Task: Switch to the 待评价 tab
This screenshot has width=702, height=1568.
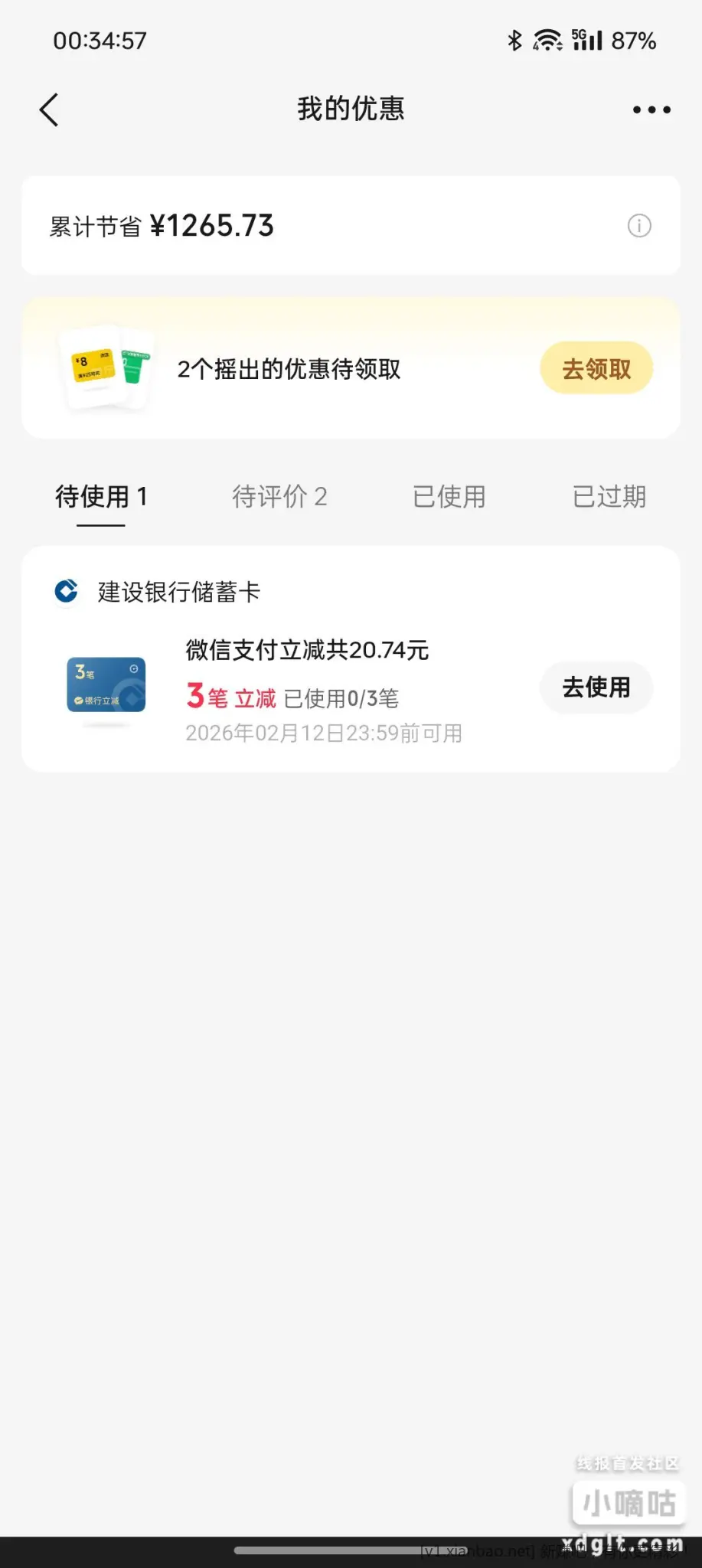Action: [x=279, y=497]
